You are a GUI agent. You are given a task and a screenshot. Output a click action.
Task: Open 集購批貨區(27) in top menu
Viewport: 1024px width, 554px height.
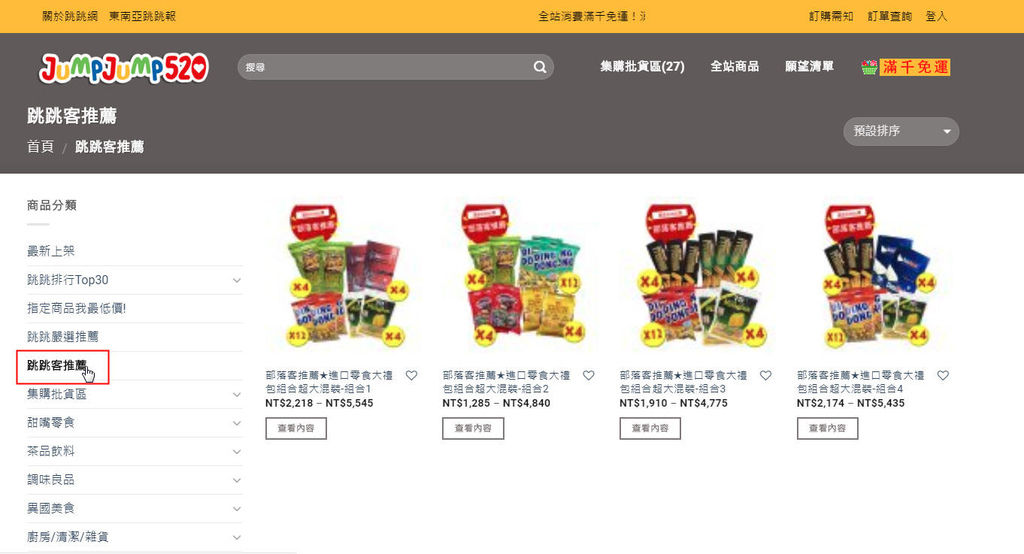(642, 67)
